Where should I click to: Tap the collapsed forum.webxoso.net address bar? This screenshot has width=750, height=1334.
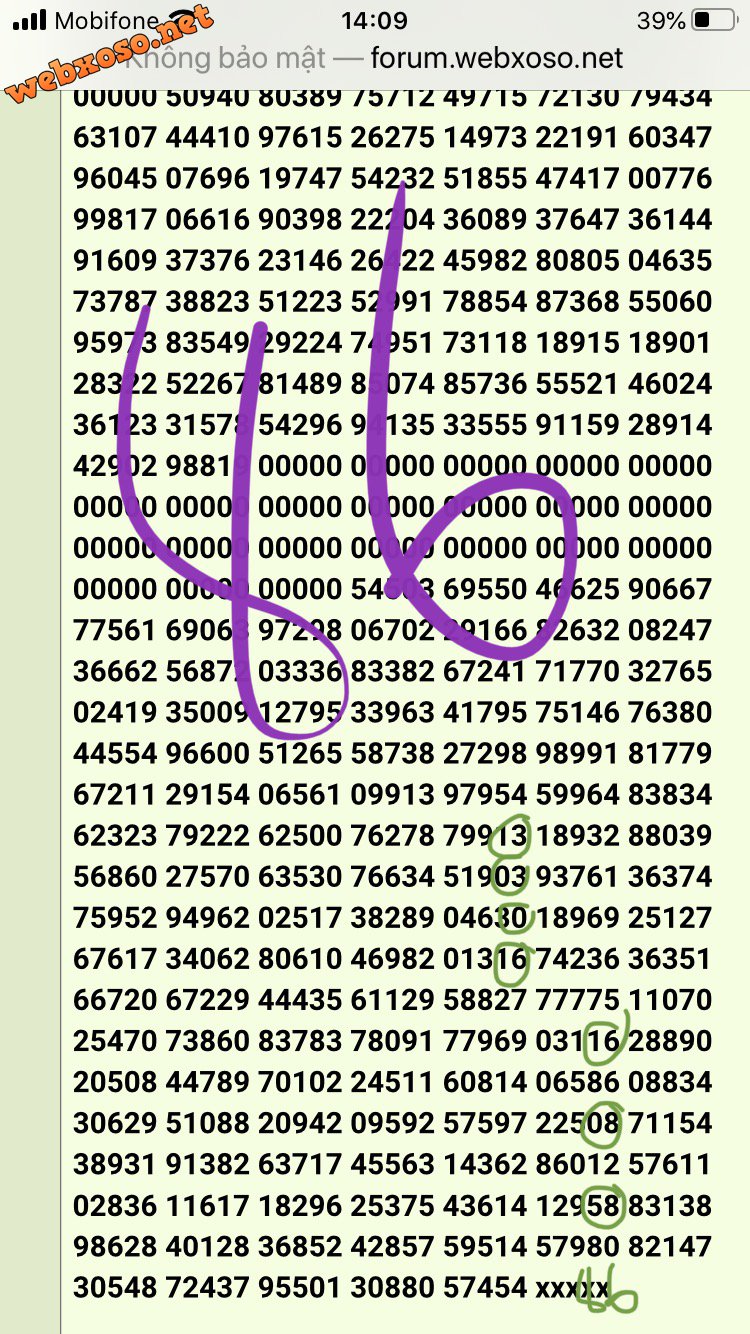[375, 58]
